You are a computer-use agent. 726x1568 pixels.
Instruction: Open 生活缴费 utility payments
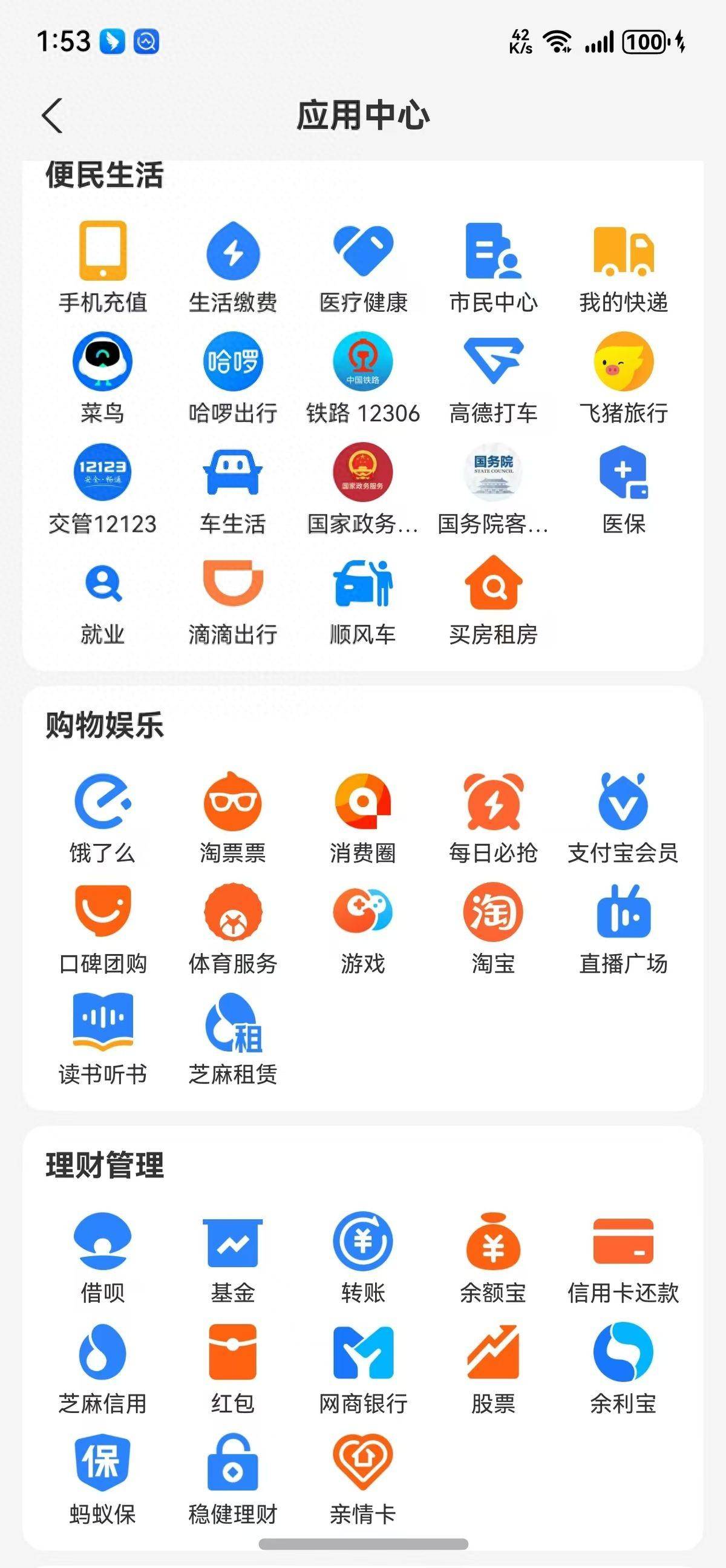(233, 251)
